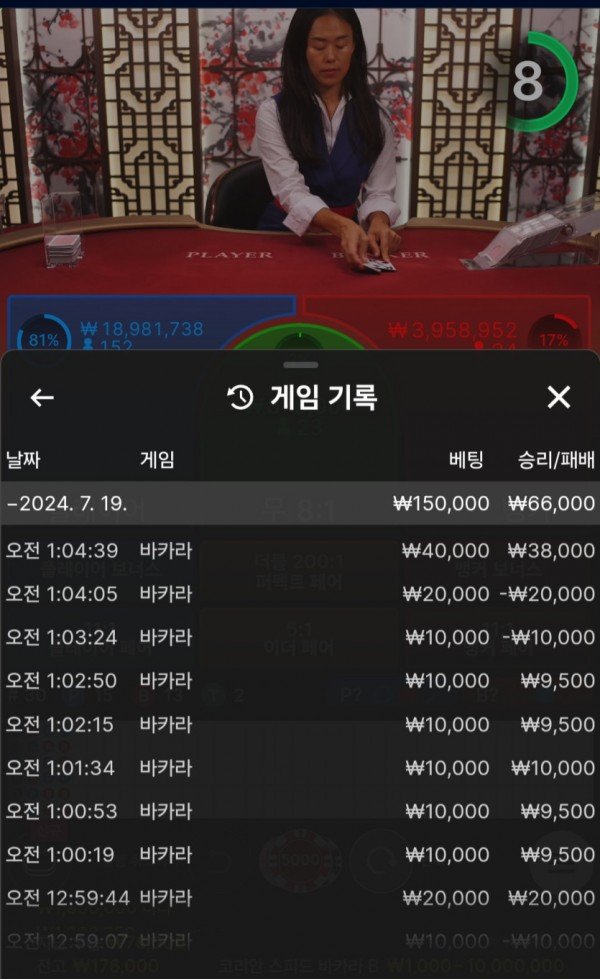600x979 pixels.
Task: Open the 오전 1:04:05 baccarat record
Action: [300, 594]
